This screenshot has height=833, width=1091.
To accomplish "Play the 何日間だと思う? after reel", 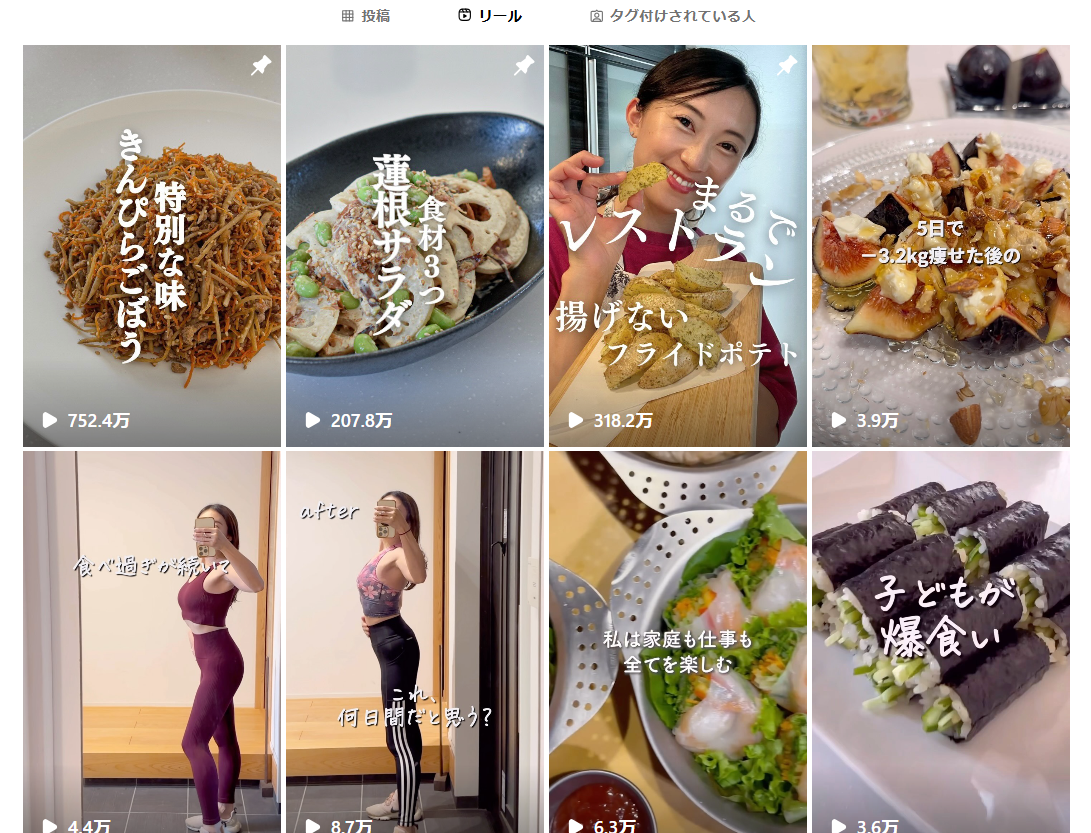I will pos(415,640).
